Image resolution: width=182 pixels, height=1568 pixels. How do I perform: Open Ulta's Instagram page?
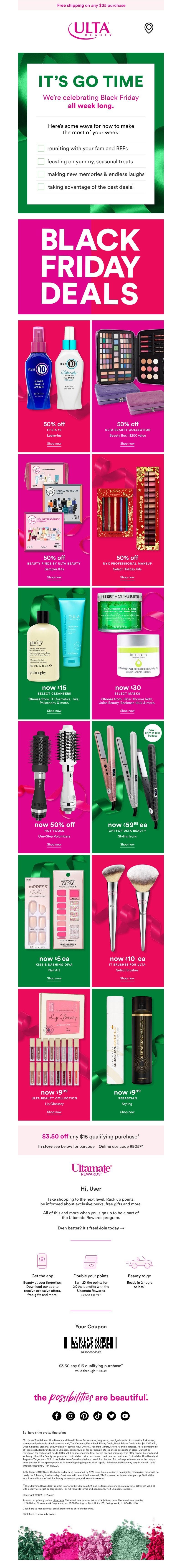pos(70,1416)
